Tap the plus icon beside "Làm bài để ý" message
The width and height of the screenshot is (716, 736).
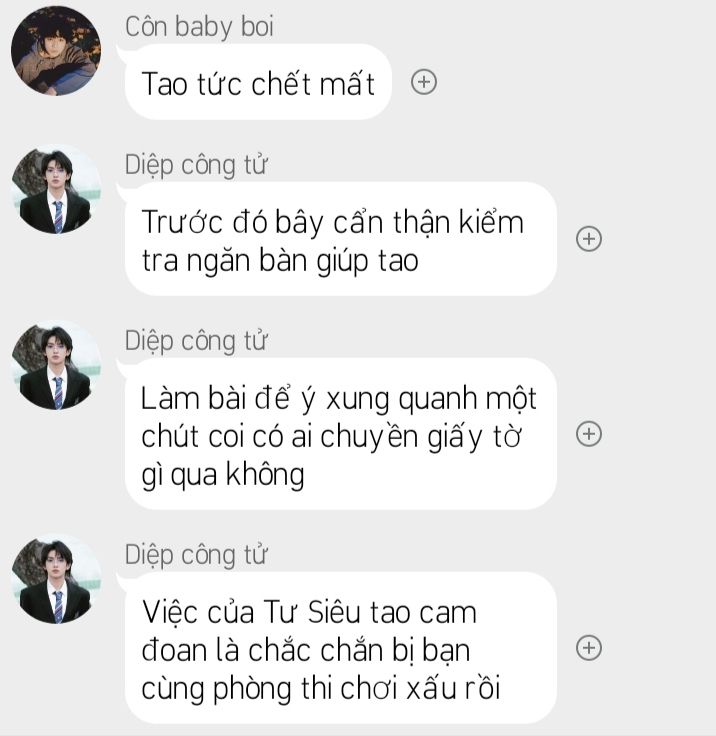pyautogui.click(x=590, y=433)
